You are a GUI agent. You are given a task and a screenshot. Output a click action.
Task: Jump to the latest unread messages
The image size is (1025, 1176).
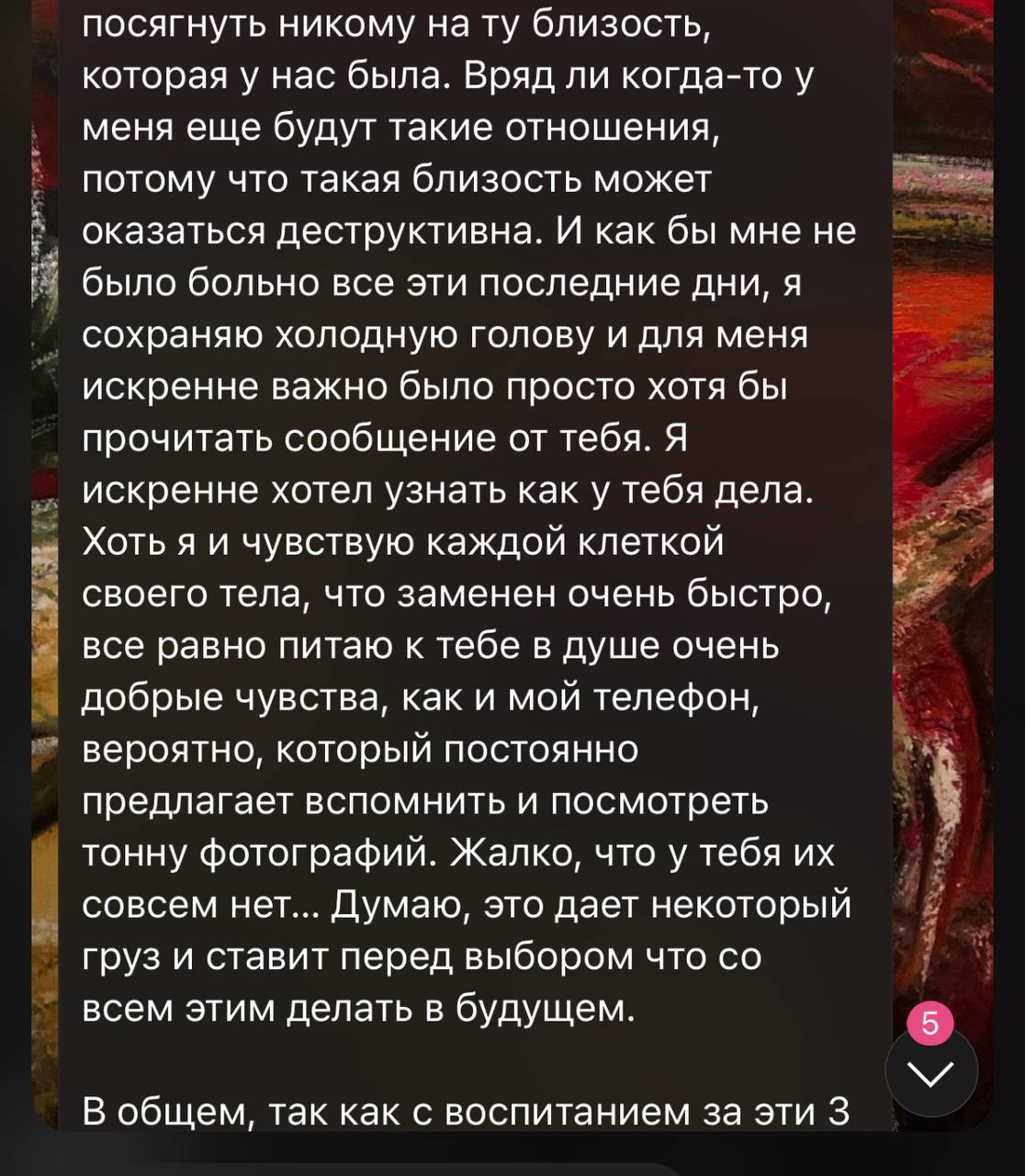click(930, 1071)
